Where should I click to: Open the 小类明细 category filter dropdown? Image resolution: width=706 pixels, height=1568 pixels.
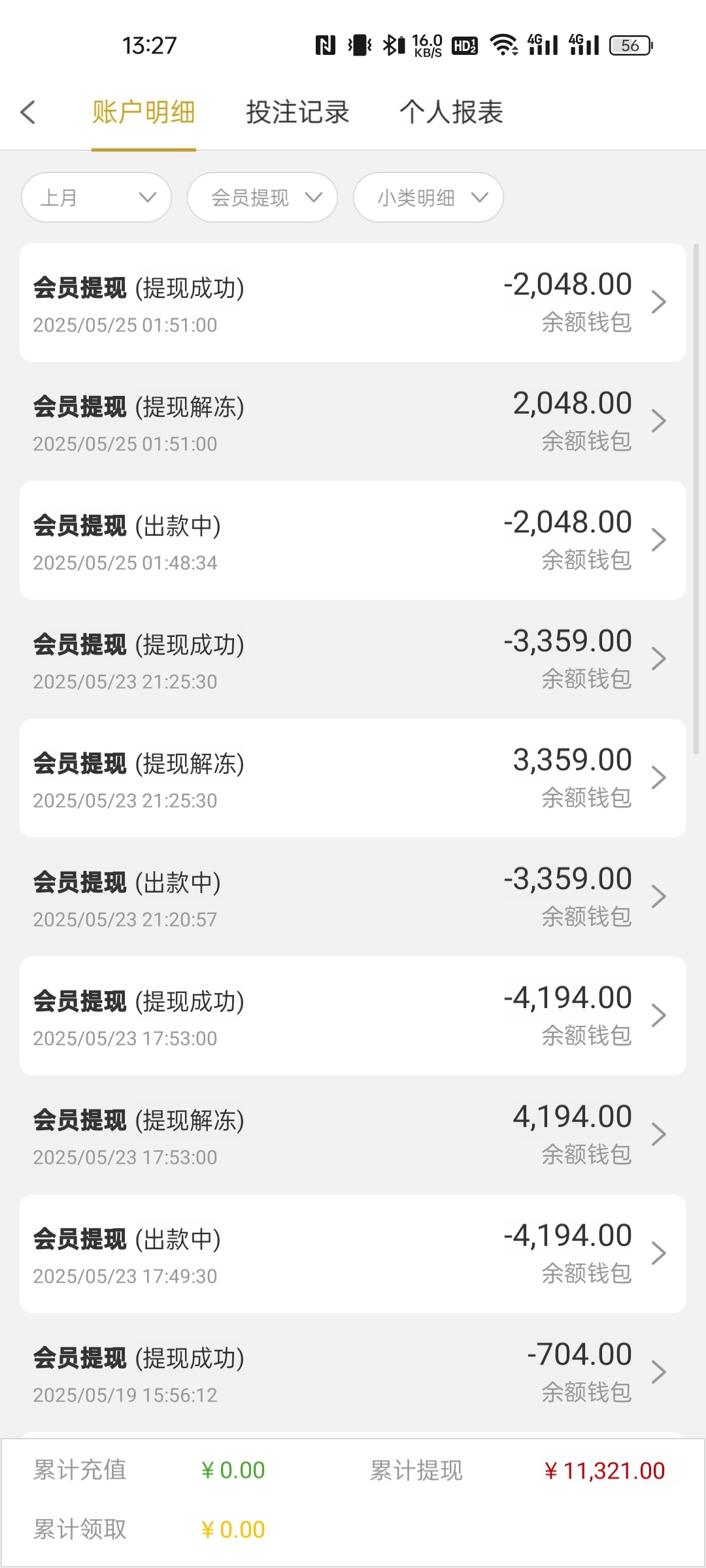click(428, 197)
